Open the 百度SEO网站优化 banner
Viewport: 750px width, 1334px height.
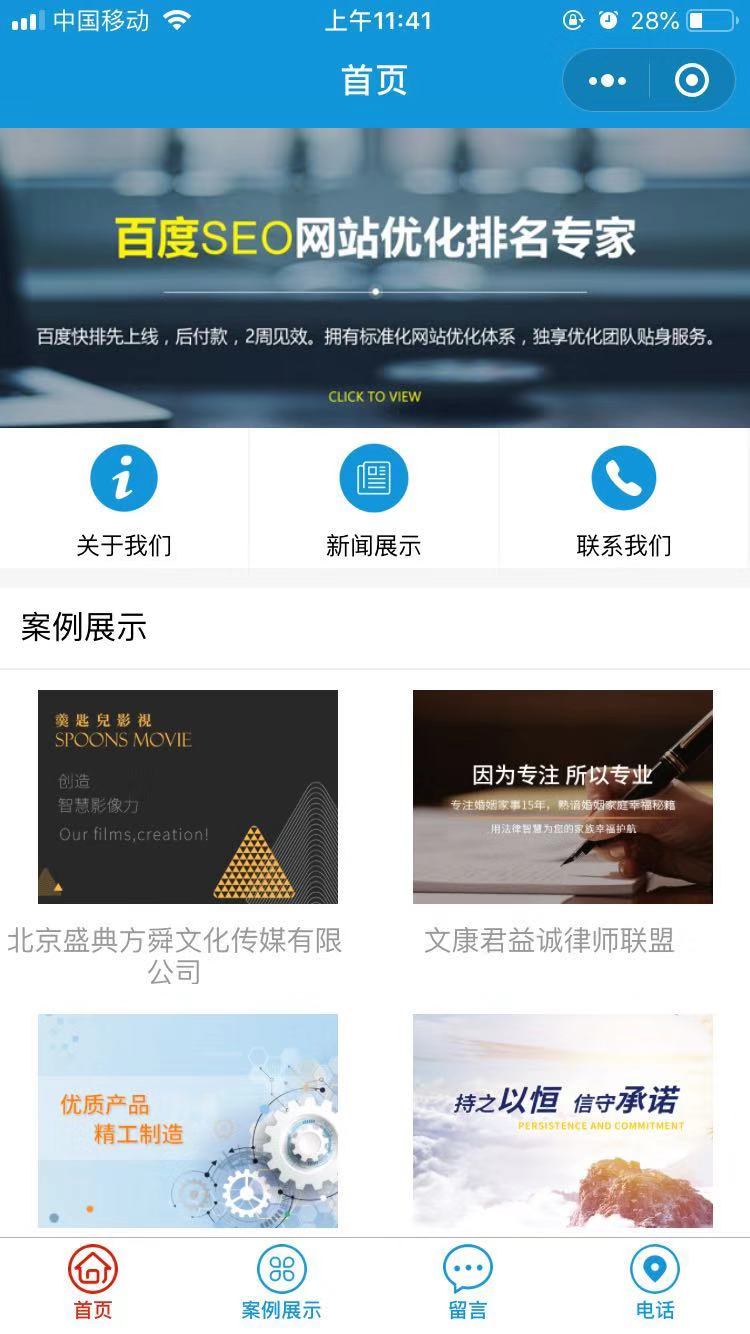coord(375,278)
